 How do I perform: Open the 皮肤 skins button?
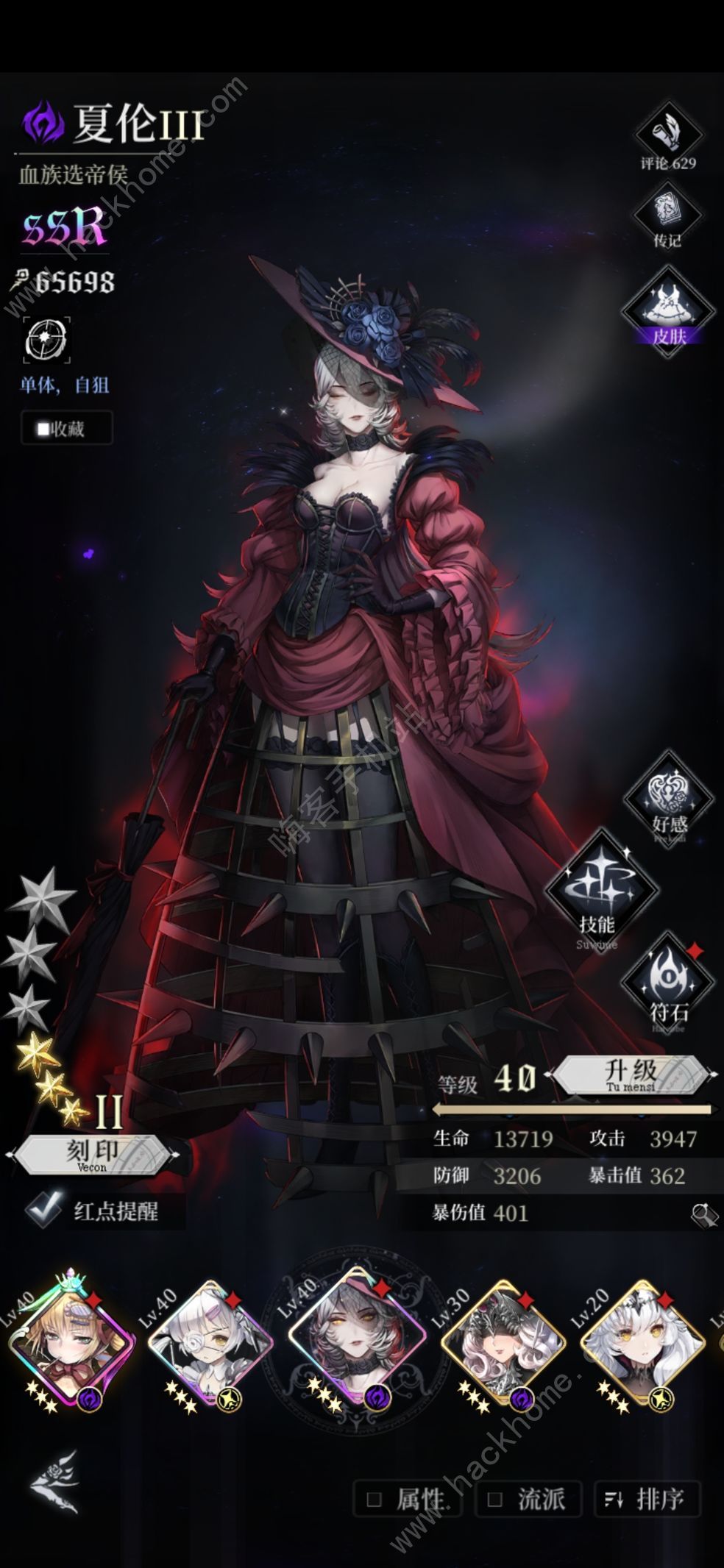coord(668,310)
